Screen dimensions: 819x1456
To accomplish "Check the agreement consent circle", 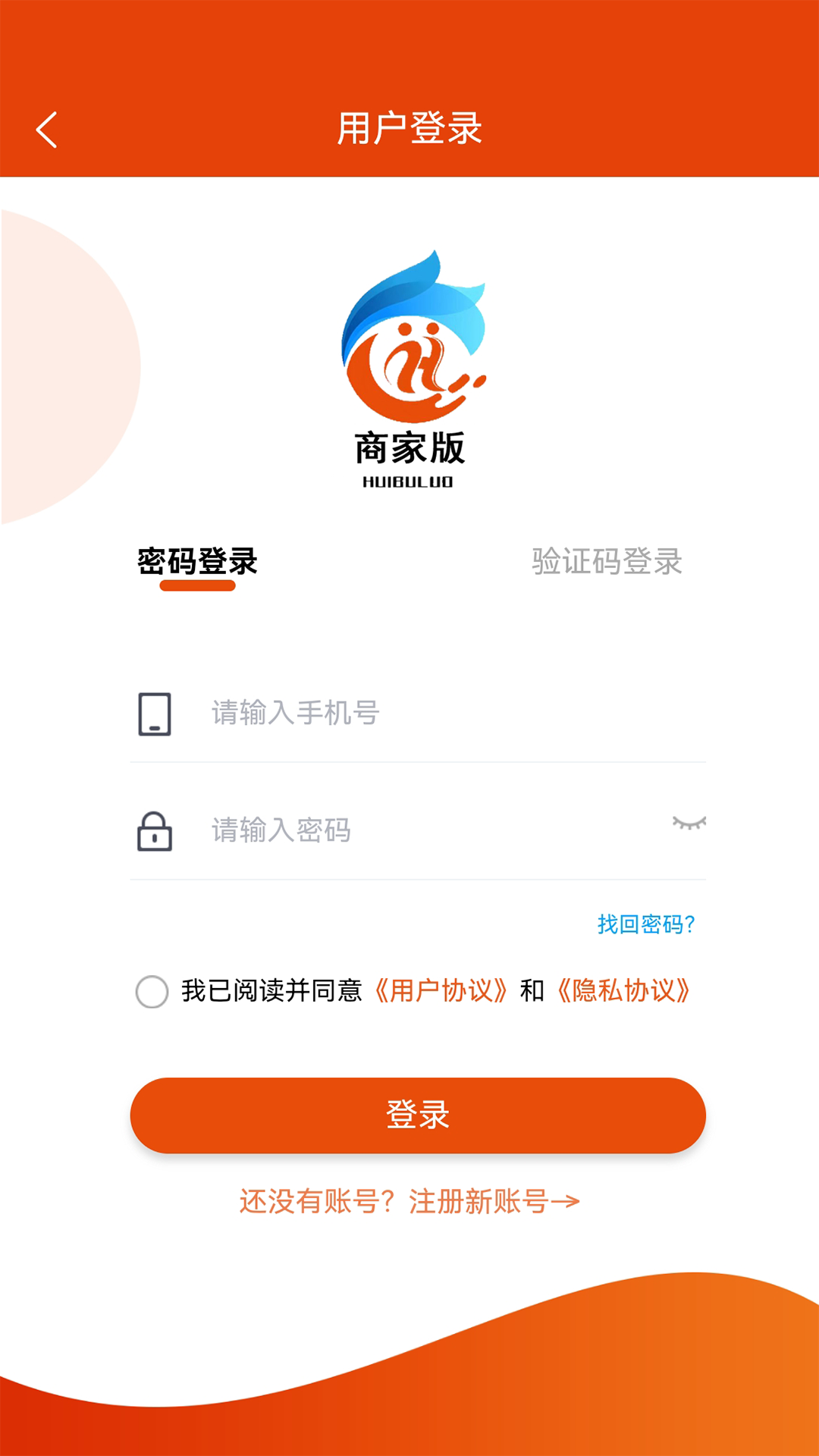I will click(152, 991).
